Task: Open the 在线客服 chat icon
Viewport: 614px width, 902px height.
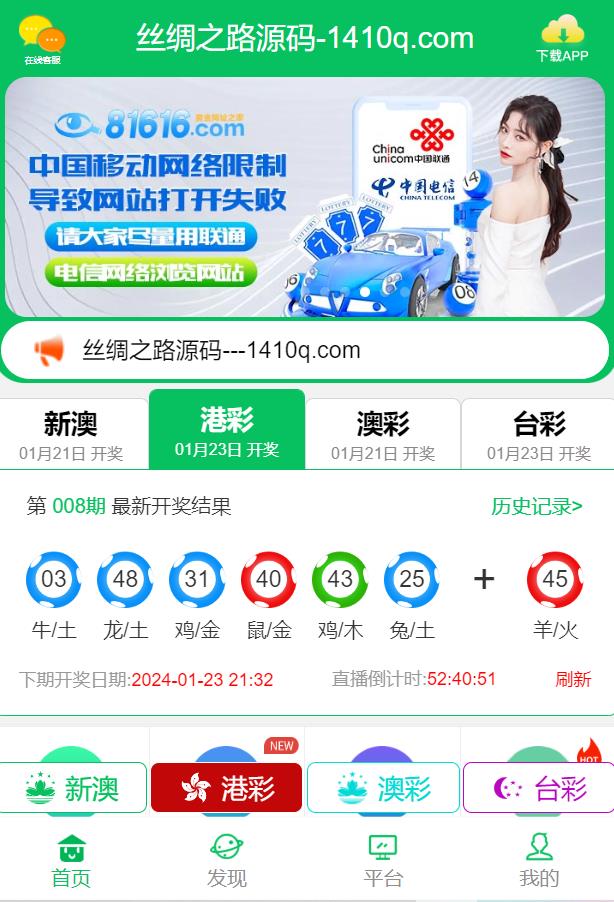Action: pos(42,40)
